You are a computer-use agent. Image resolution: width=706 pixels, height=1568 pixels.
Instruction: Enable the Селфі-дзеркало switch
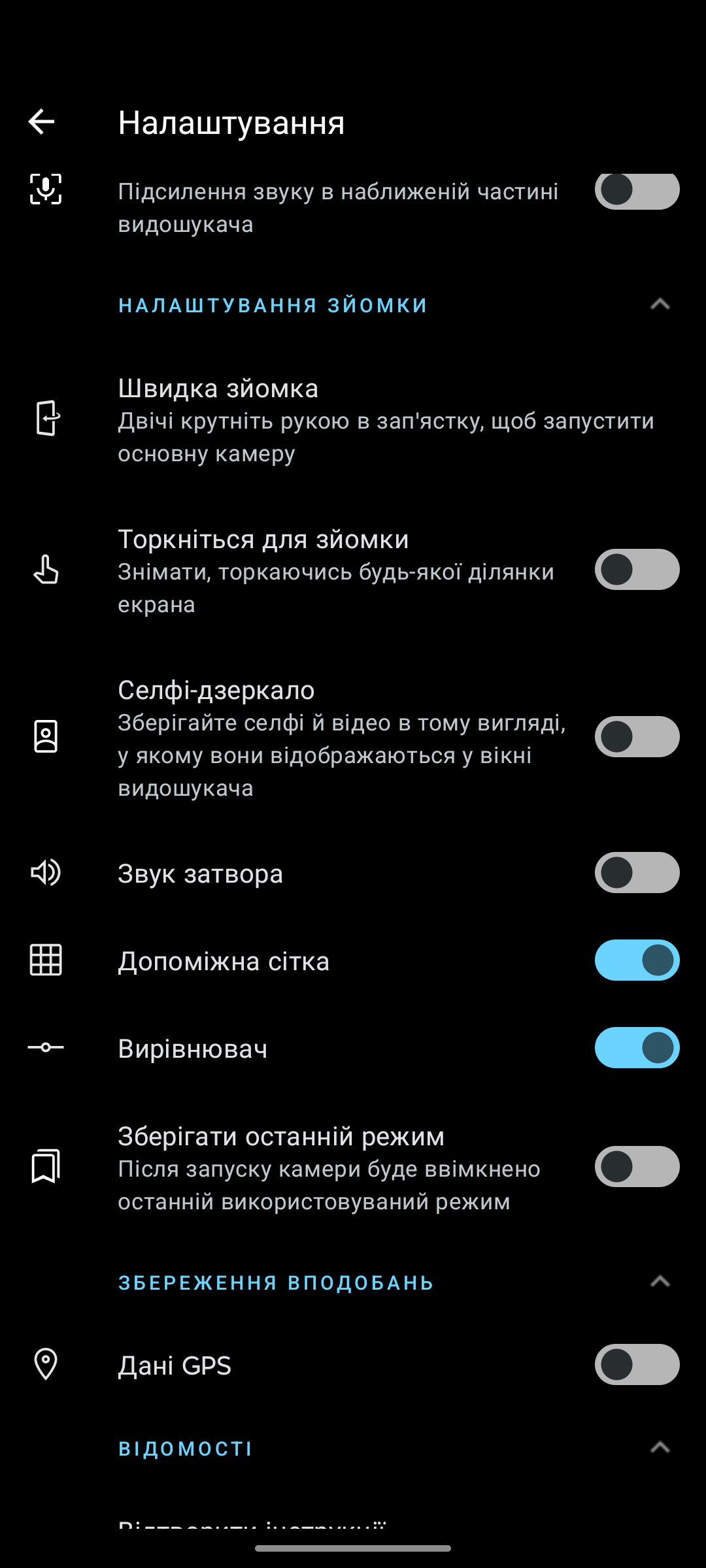click(x=637, y=737)
